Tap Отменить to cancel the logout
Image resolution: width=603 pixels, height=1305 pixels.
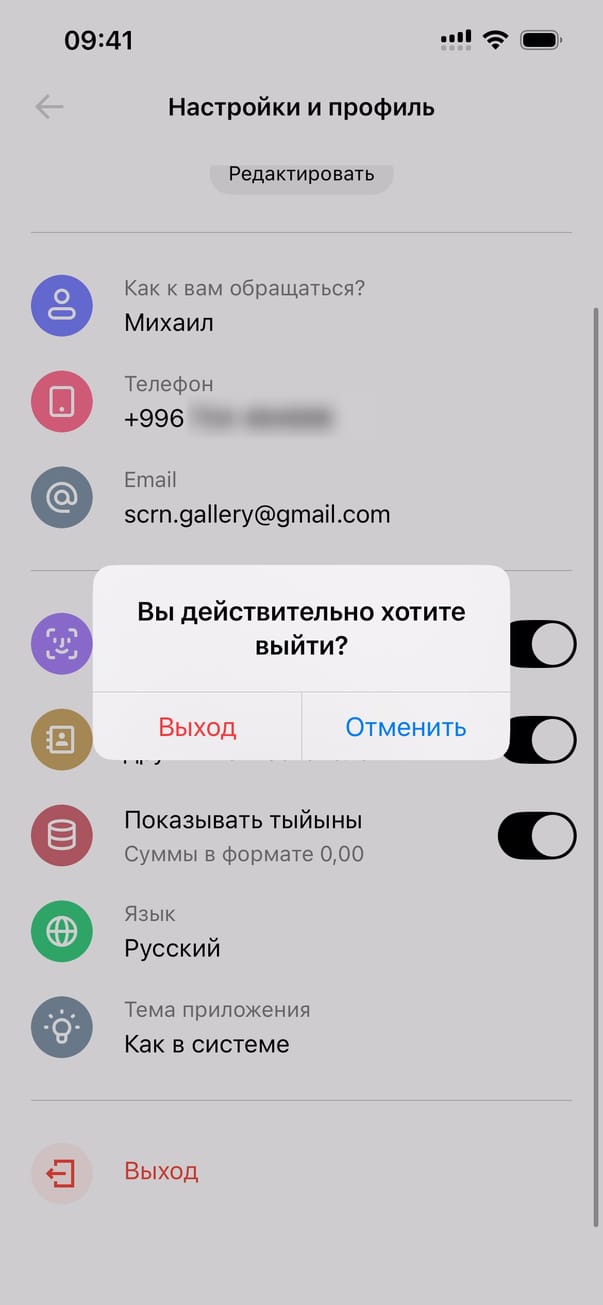click(x=405, y=727)
